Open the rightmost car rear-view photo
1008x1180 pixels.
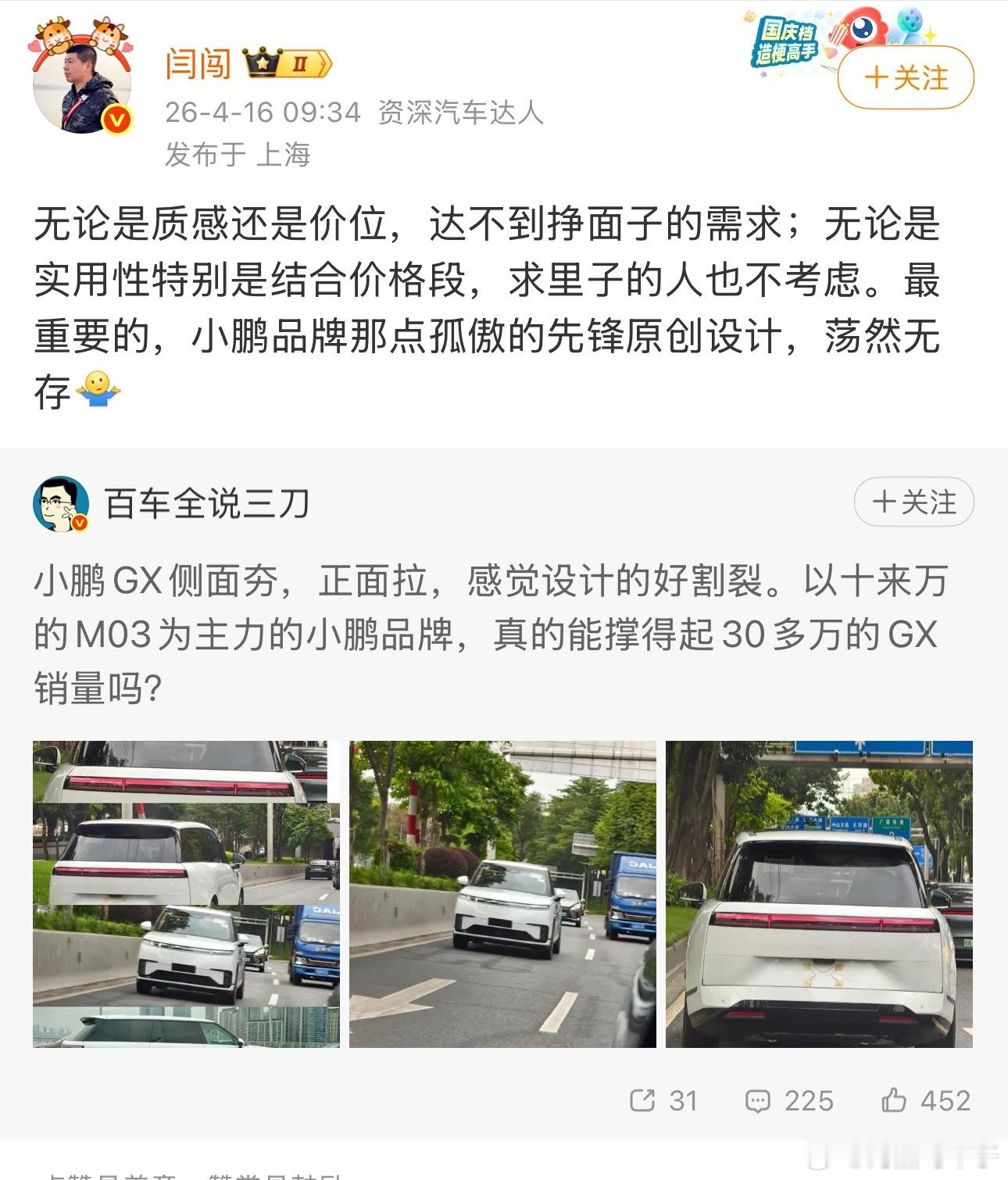(x=819, y=894)
